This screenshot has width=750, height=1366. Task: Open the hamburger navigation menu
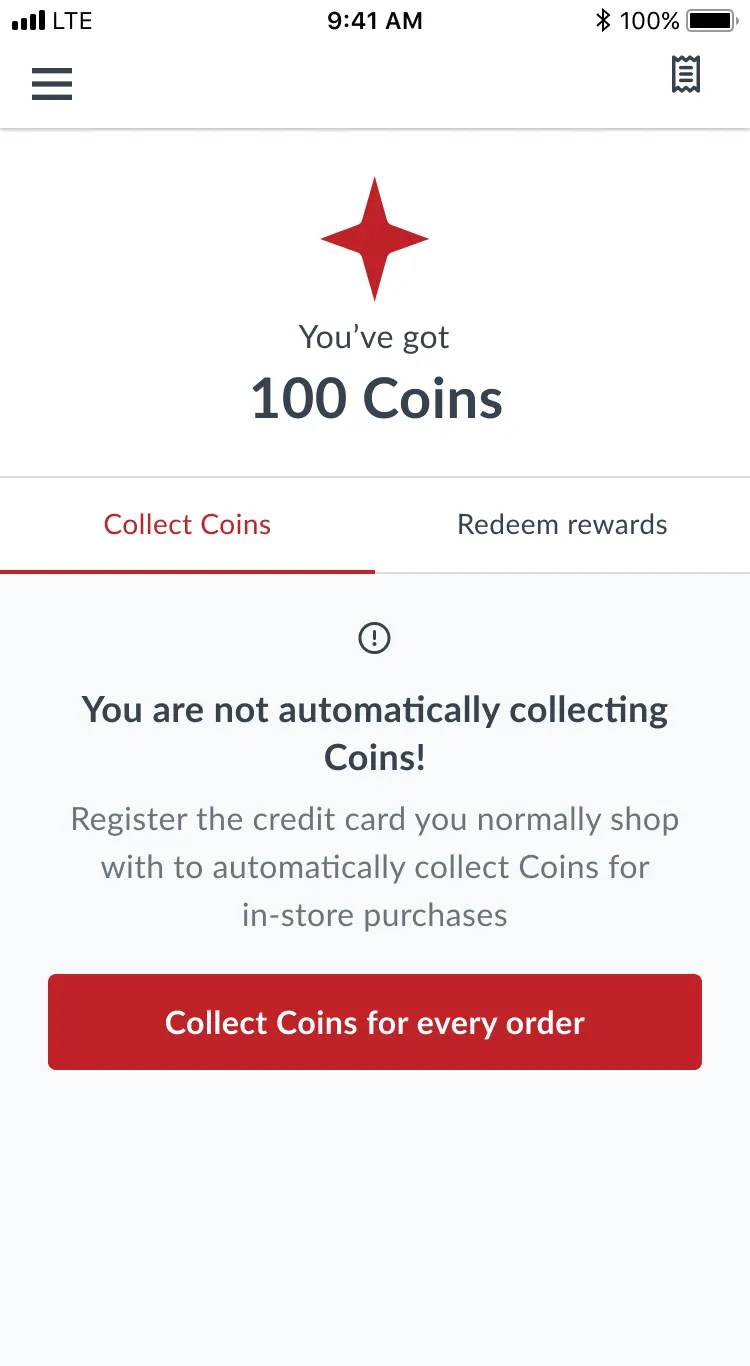pyautogui.click(x=51, y=84)
